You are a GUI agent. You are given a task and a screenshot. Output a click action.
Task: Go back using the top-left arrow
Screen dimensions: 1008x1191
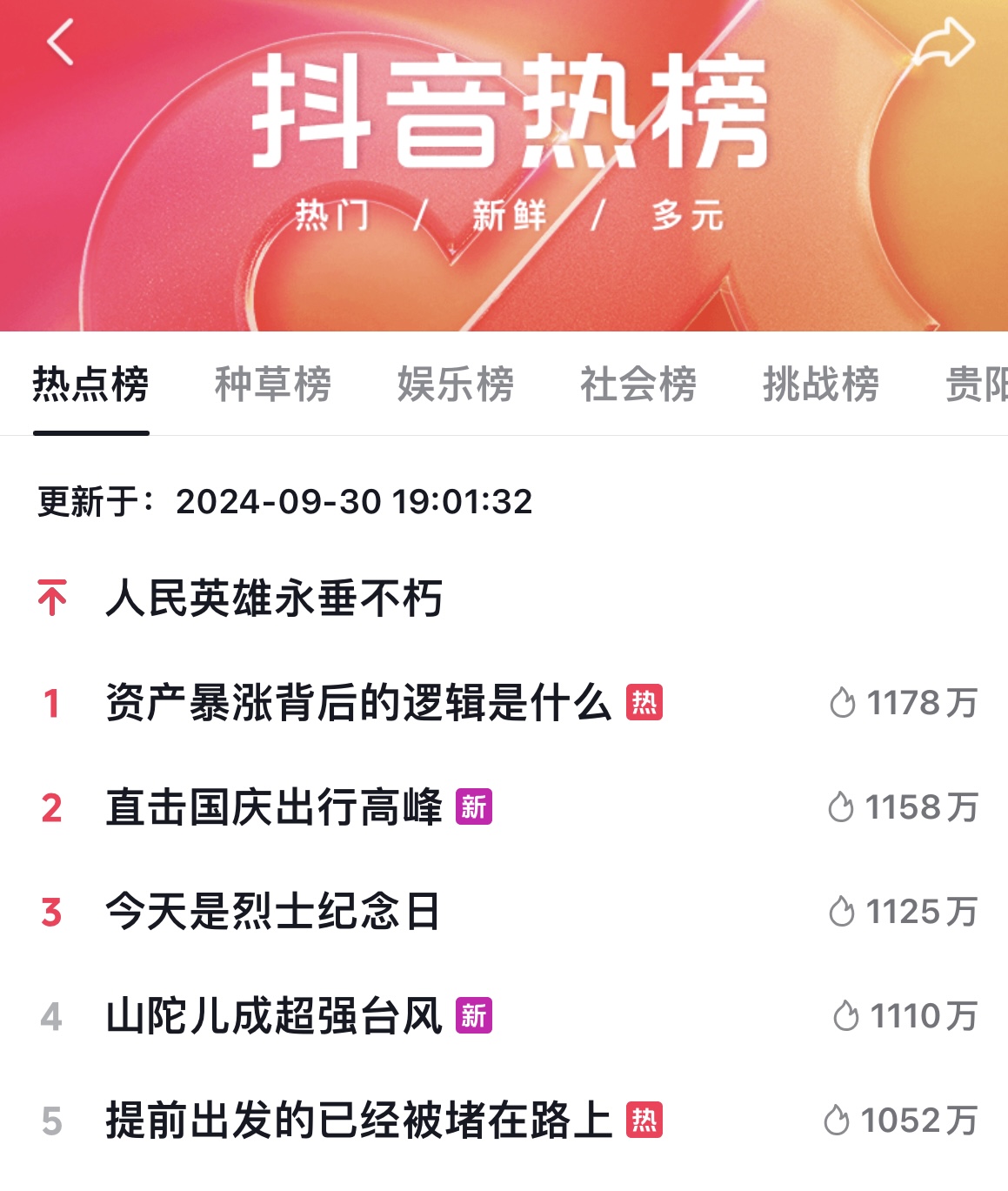pyautogui.click(x=60, y=43)
